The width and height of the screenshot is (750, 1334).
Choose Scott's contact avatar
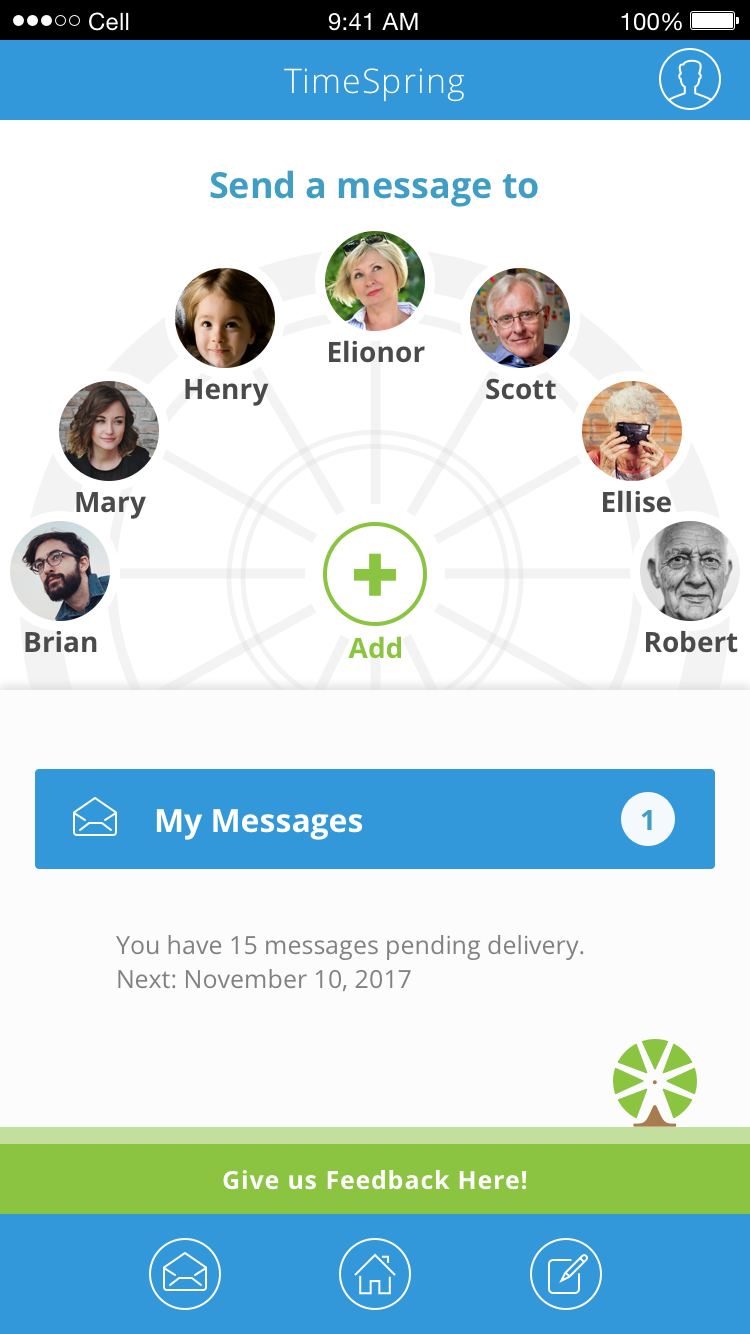coord(520,318)
